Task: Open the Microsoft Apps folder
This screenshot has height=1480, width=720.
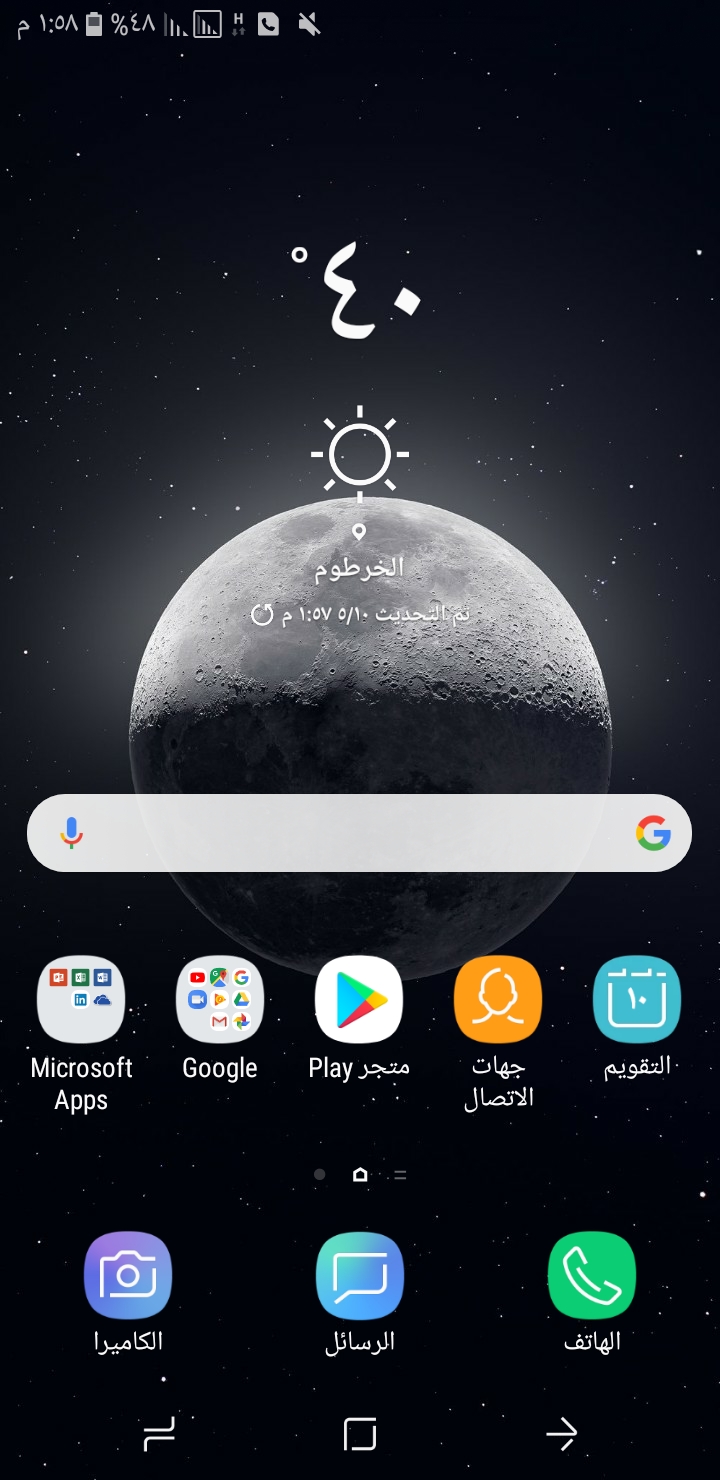Action: [x=81, y=1000]
